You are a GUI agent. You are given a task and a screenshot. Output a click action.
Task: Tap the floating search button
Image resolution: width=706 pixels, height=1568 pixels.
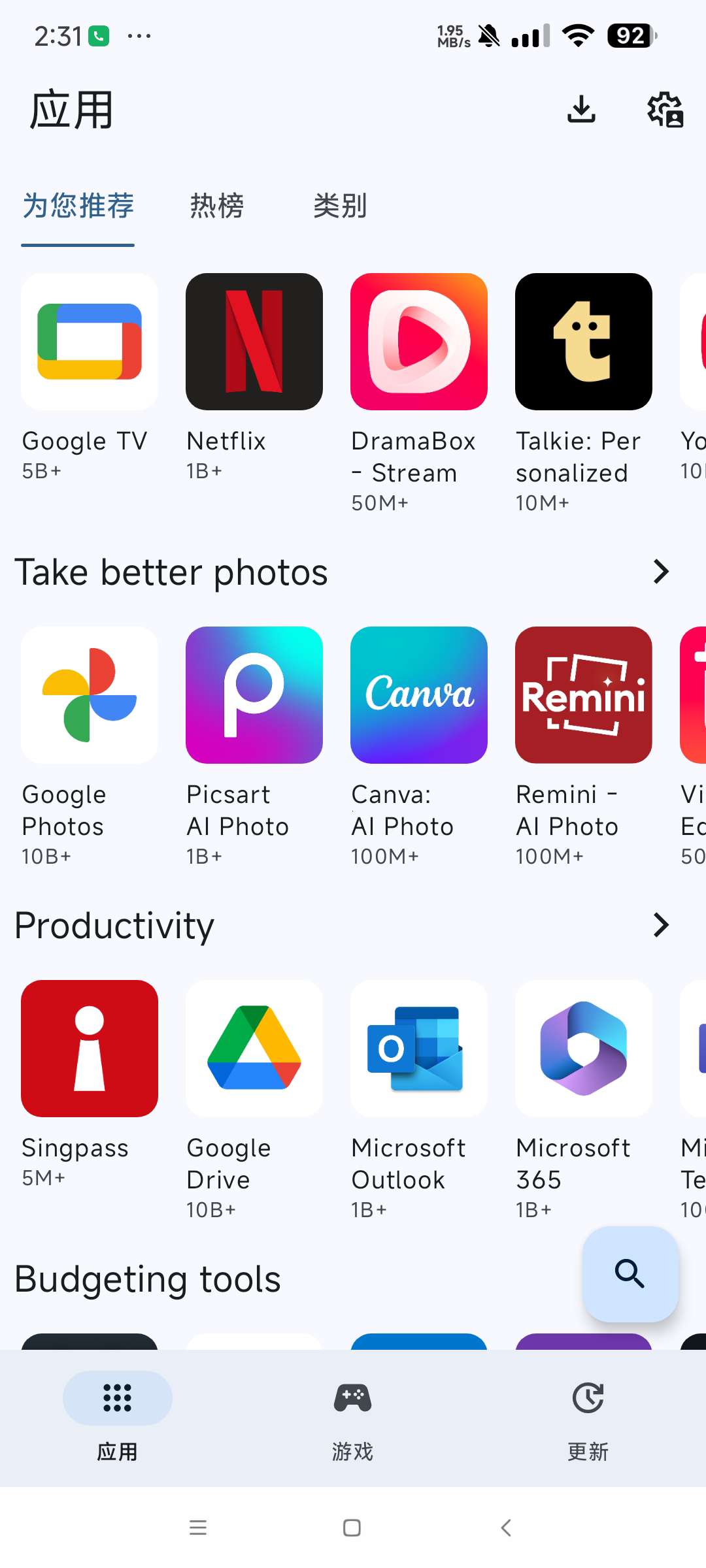pos(630,1273)
